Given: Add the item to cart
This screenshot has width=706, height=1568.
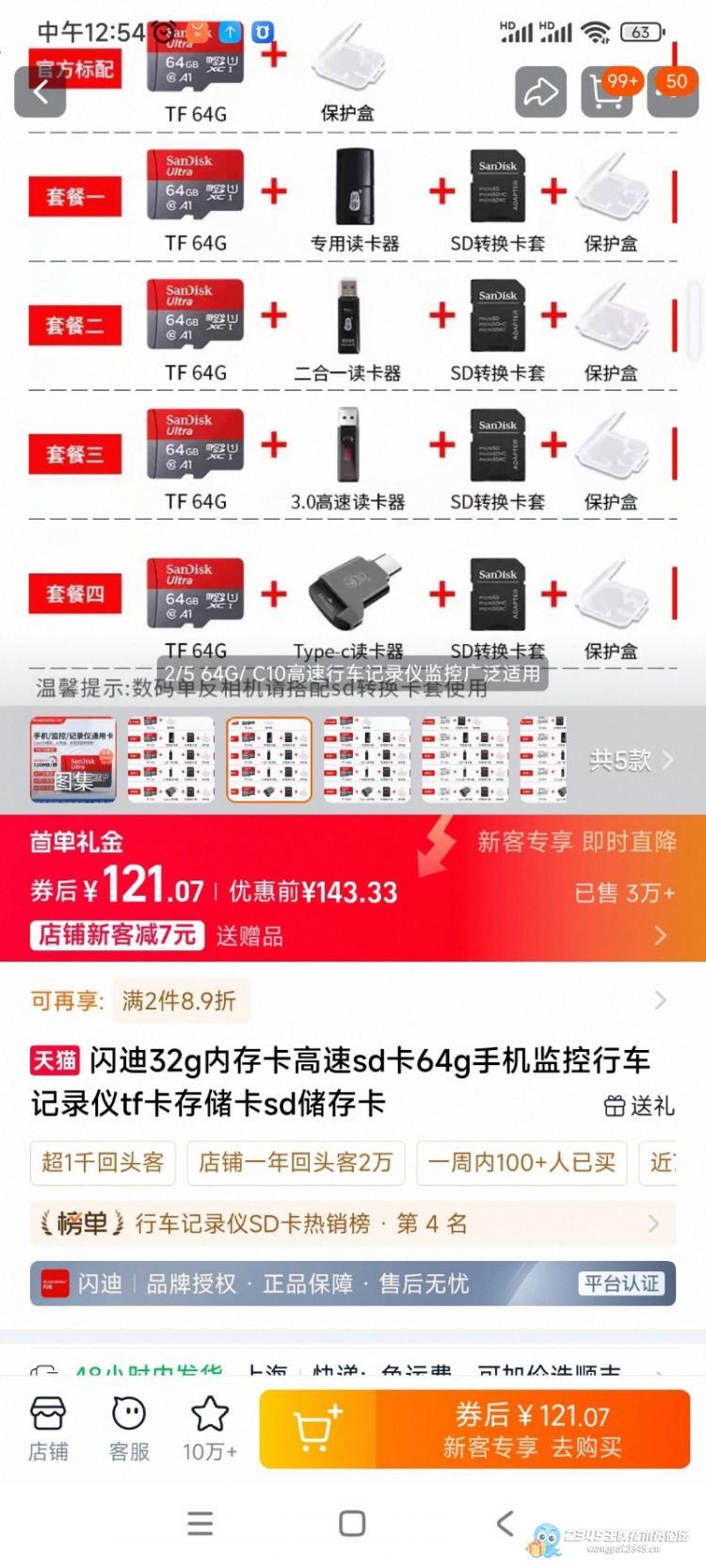Looking at the screenshot, I should tap(318, 1429).
